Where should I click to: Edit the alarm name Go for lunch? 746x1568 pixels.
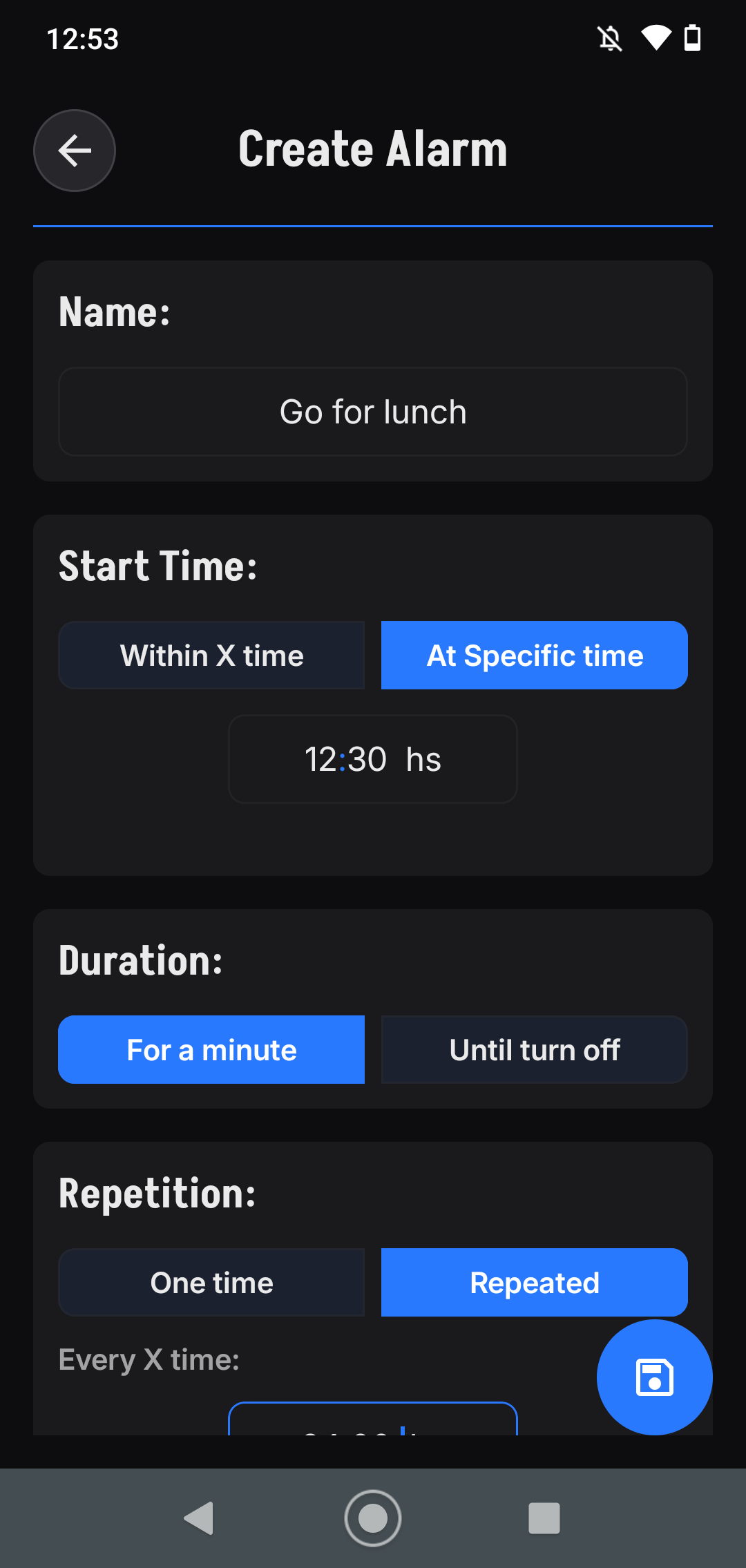point(373,411)
